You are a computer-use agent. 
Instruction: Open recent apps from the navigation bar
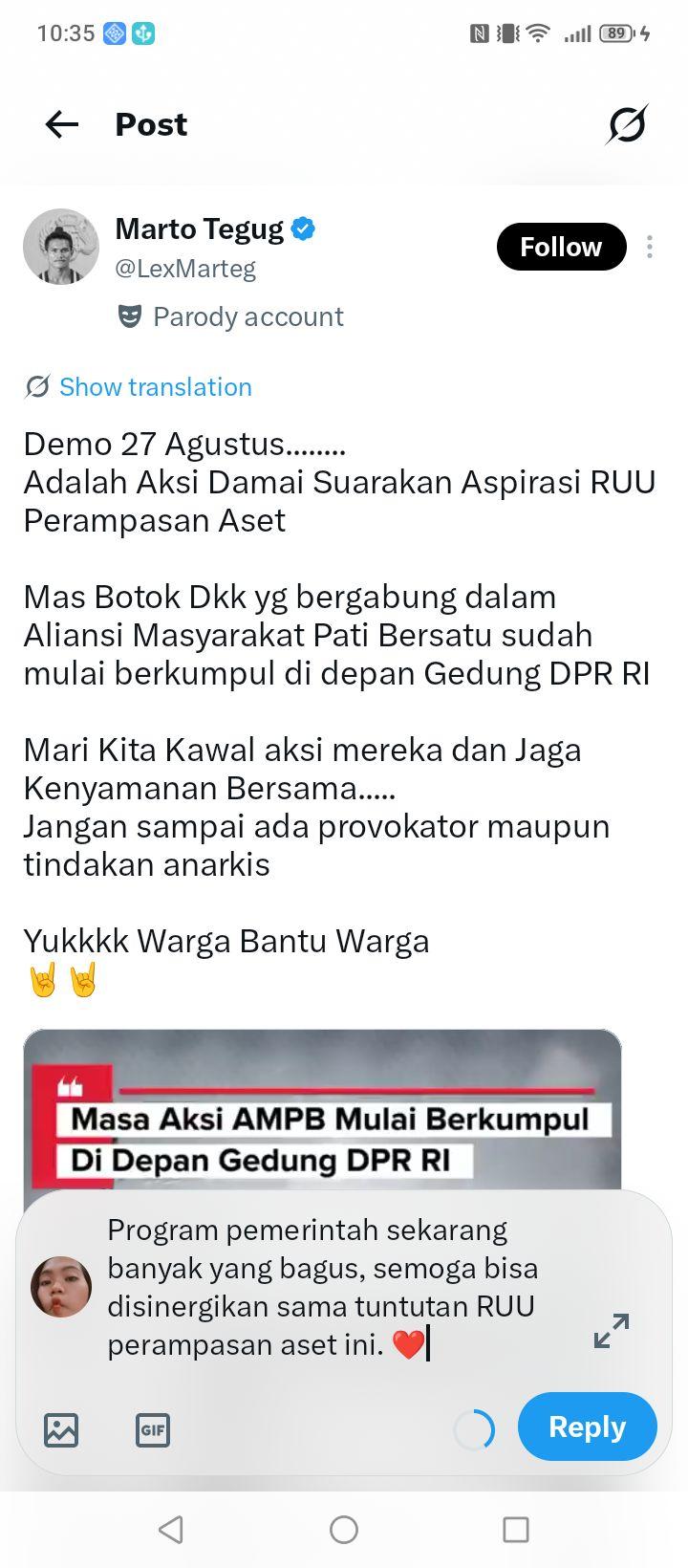[516, 1530]
